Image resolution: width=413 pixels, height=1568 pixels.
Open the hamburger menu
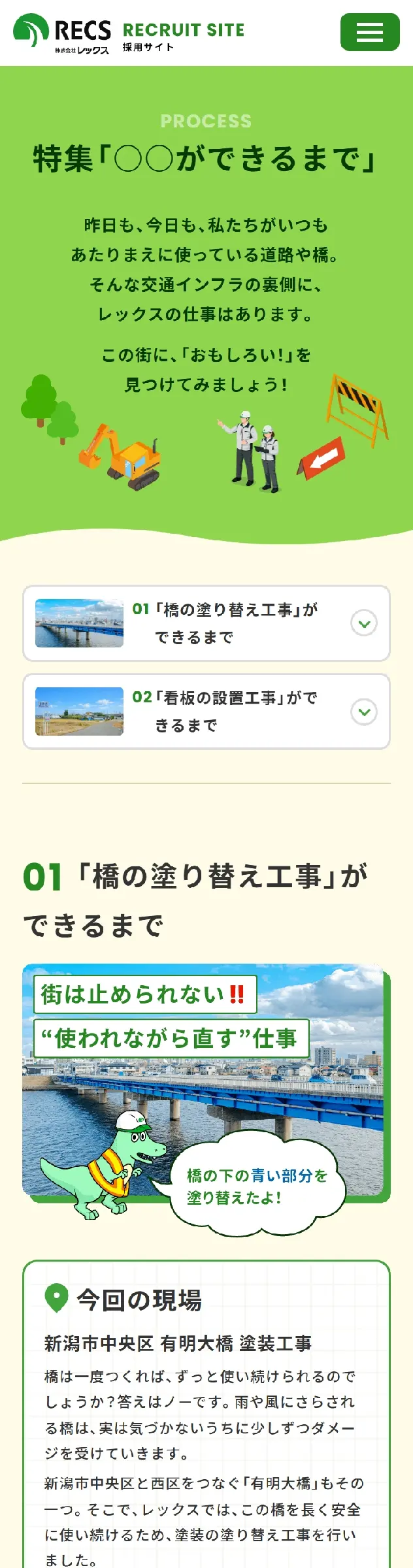369,32
